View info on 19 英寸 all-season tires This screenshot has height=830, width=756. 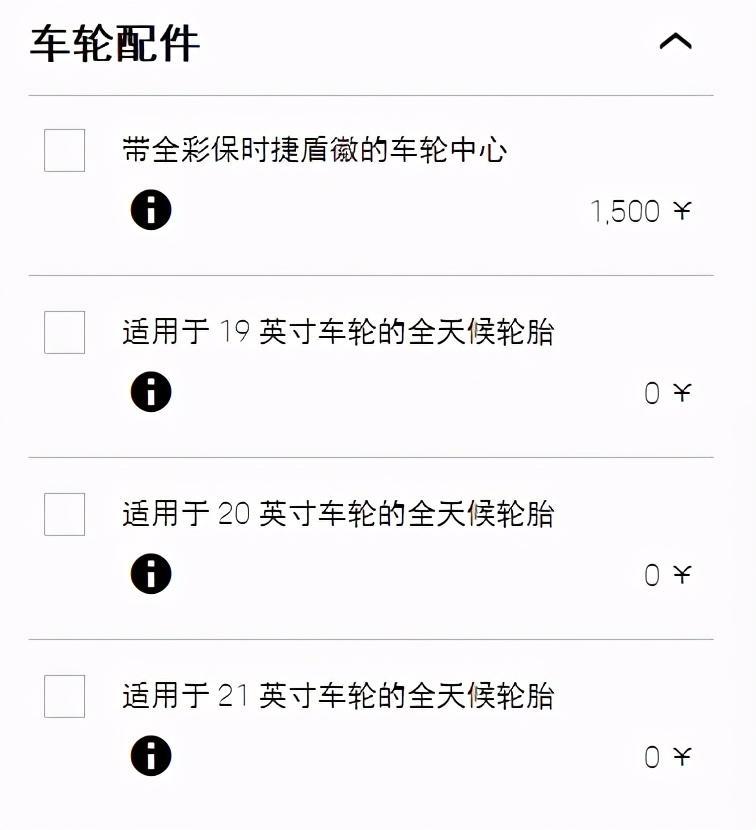pos(151,392)
